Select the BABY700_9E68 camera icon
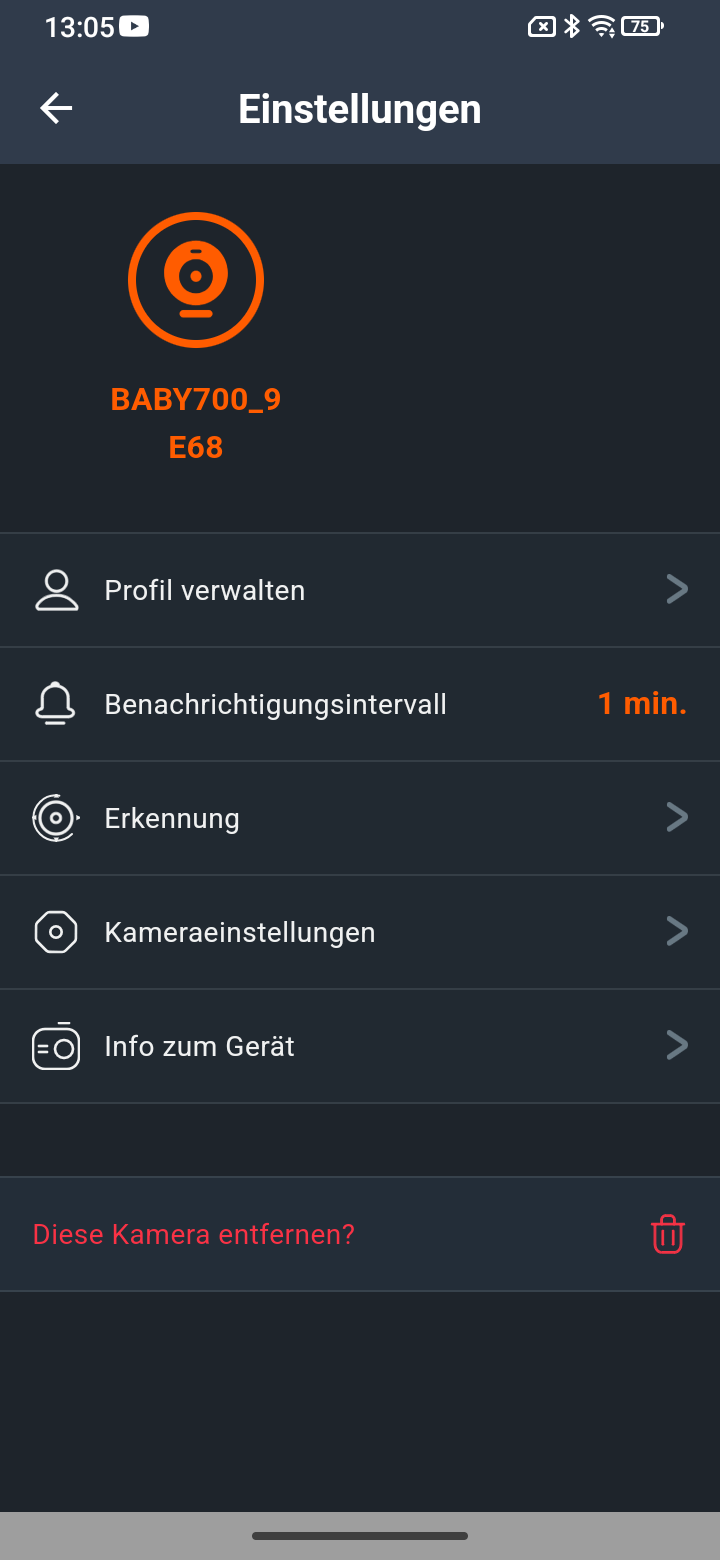Viewport: 720px width, 1560px height. (x=196, y=280)
